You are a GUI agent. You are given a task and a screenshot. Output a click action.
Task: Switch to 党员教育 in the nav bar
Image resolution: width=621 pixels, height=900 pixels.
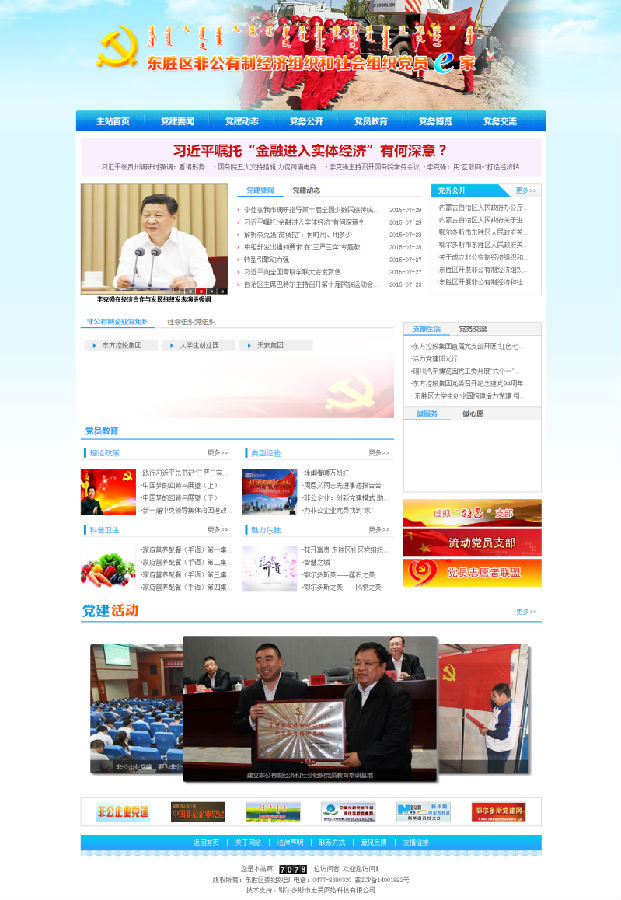(371, 121)
